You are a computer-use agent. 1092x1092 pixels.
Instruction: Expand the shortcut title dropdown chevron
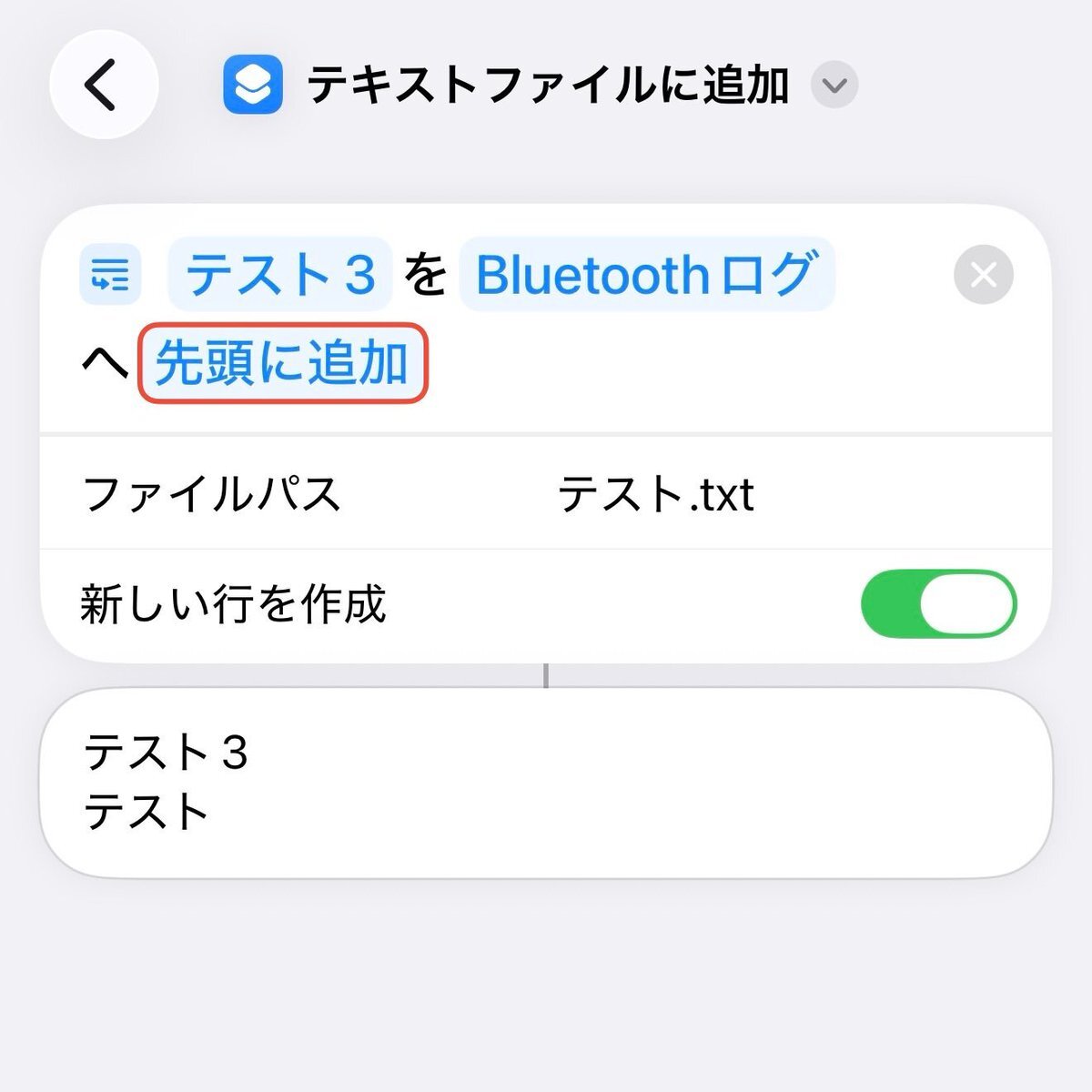pos(834,86)
